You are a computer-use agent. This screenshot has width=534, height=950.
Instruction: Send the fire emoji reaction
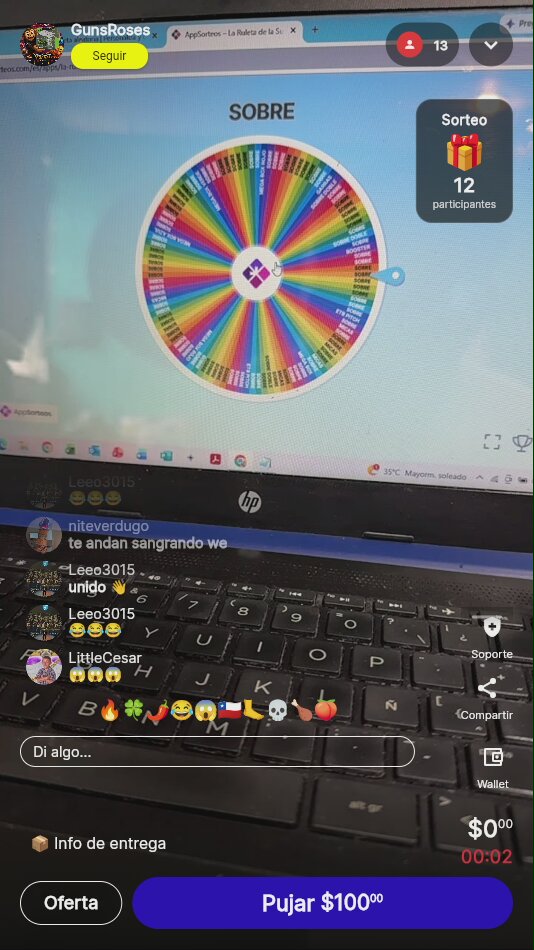[x=110, y=709]
